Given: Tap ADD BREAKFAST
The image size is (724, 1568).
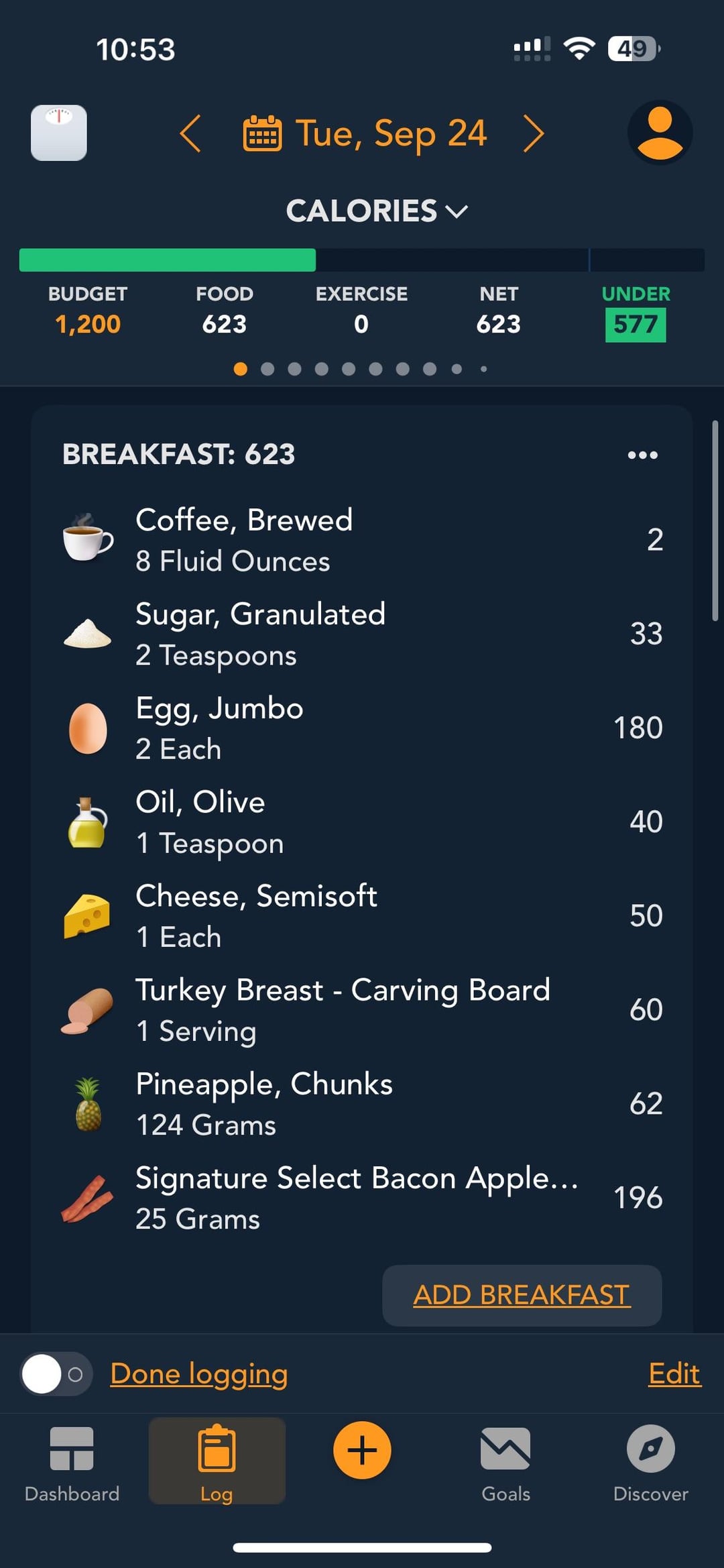Looking at the screenshot, I should pos(522,1295).
